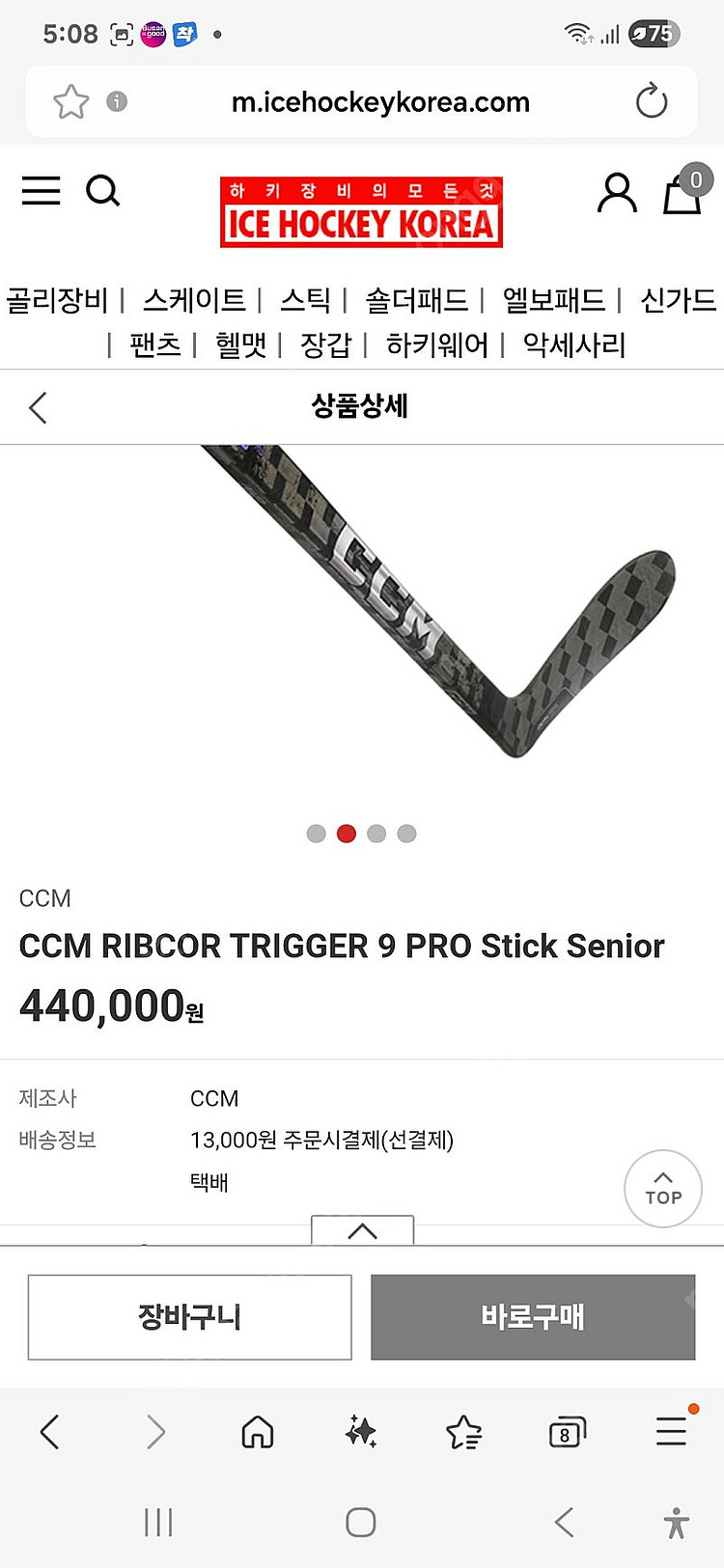724x1568 pixels.
Task: Open the hamburger menu
Action: click(x=41, y=192)
